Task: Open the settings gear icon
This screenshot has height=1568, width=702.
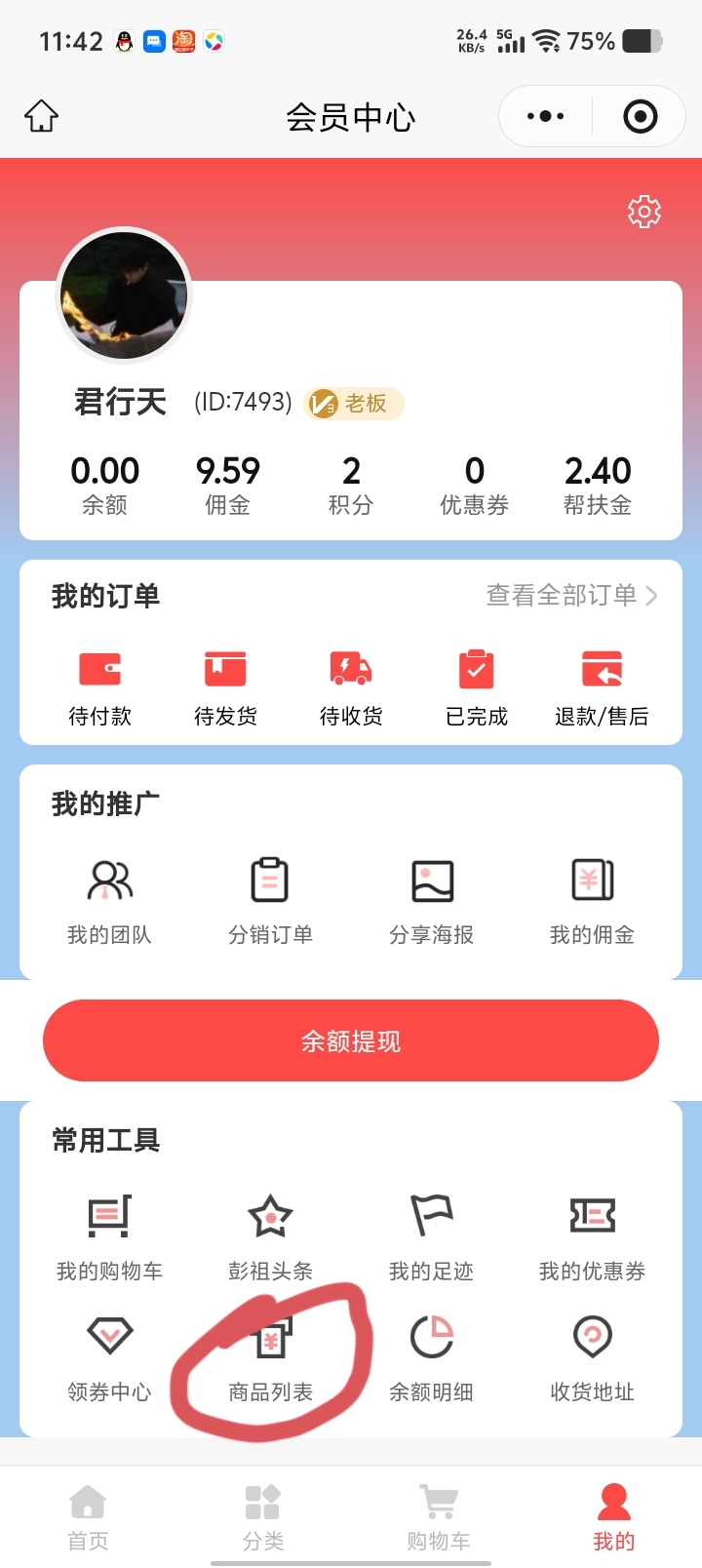Action: (643, 212)
